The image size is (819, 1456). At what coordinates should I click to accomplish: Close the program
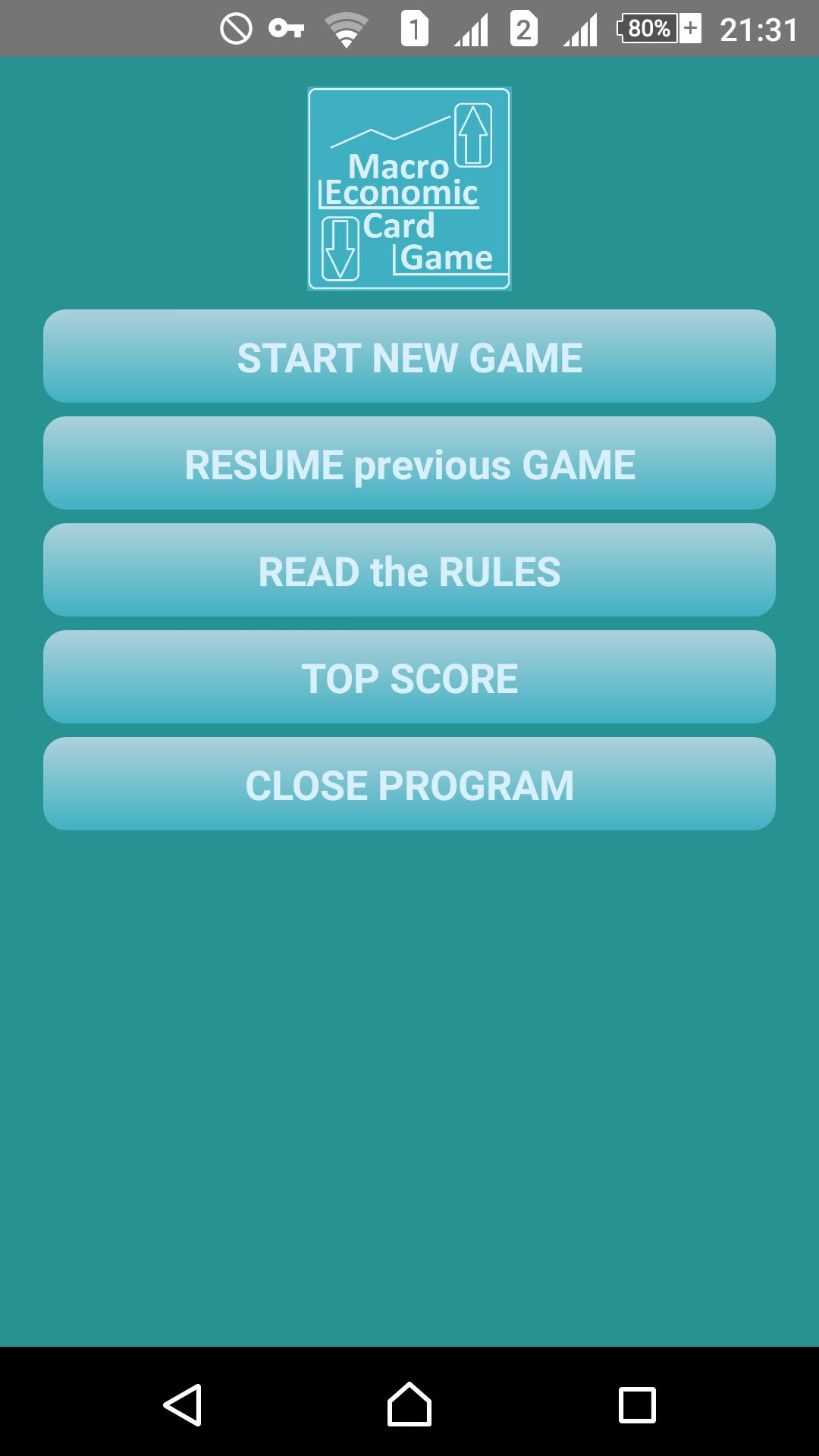tap(409, 784)
